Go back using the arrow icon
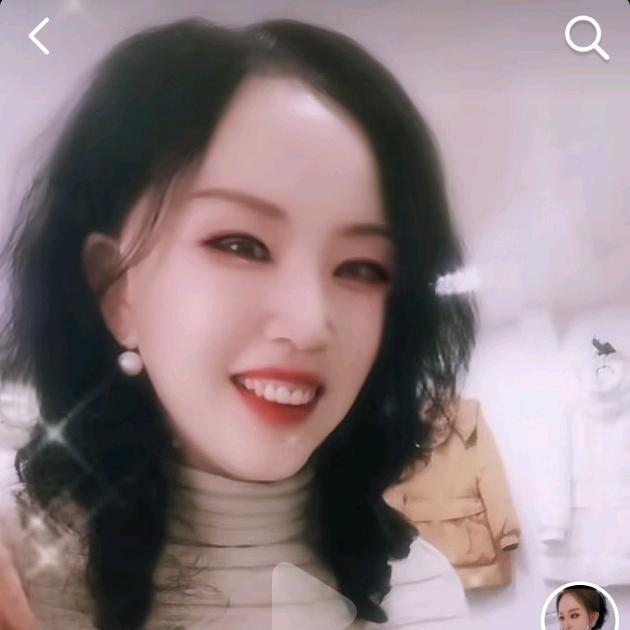Image resolution: width=630 pixels, height=630 pixels. point(39,37)
